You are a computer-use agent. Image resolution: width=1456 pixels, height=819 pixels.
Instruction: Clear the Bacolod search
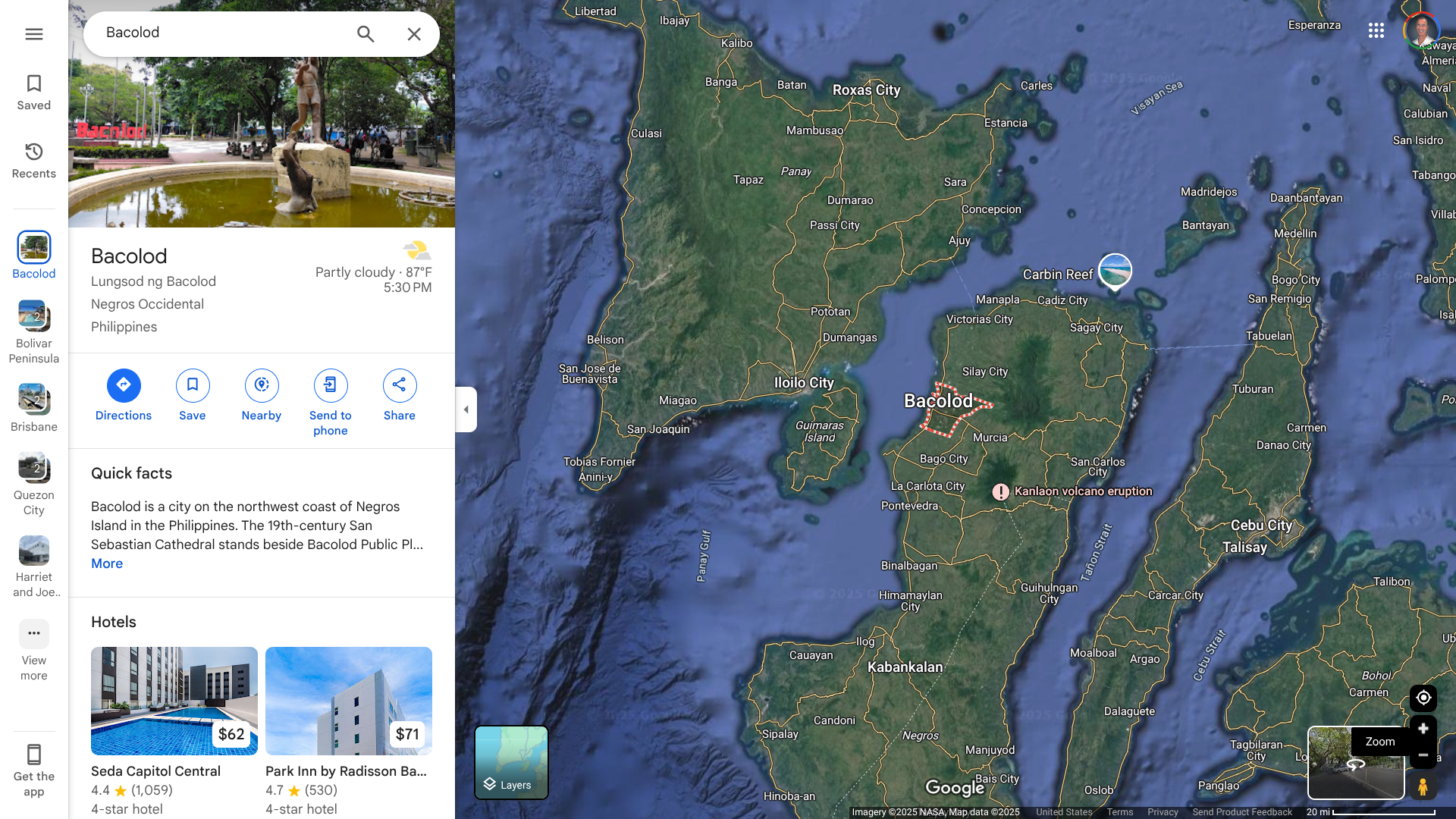[x=414, y=34]
